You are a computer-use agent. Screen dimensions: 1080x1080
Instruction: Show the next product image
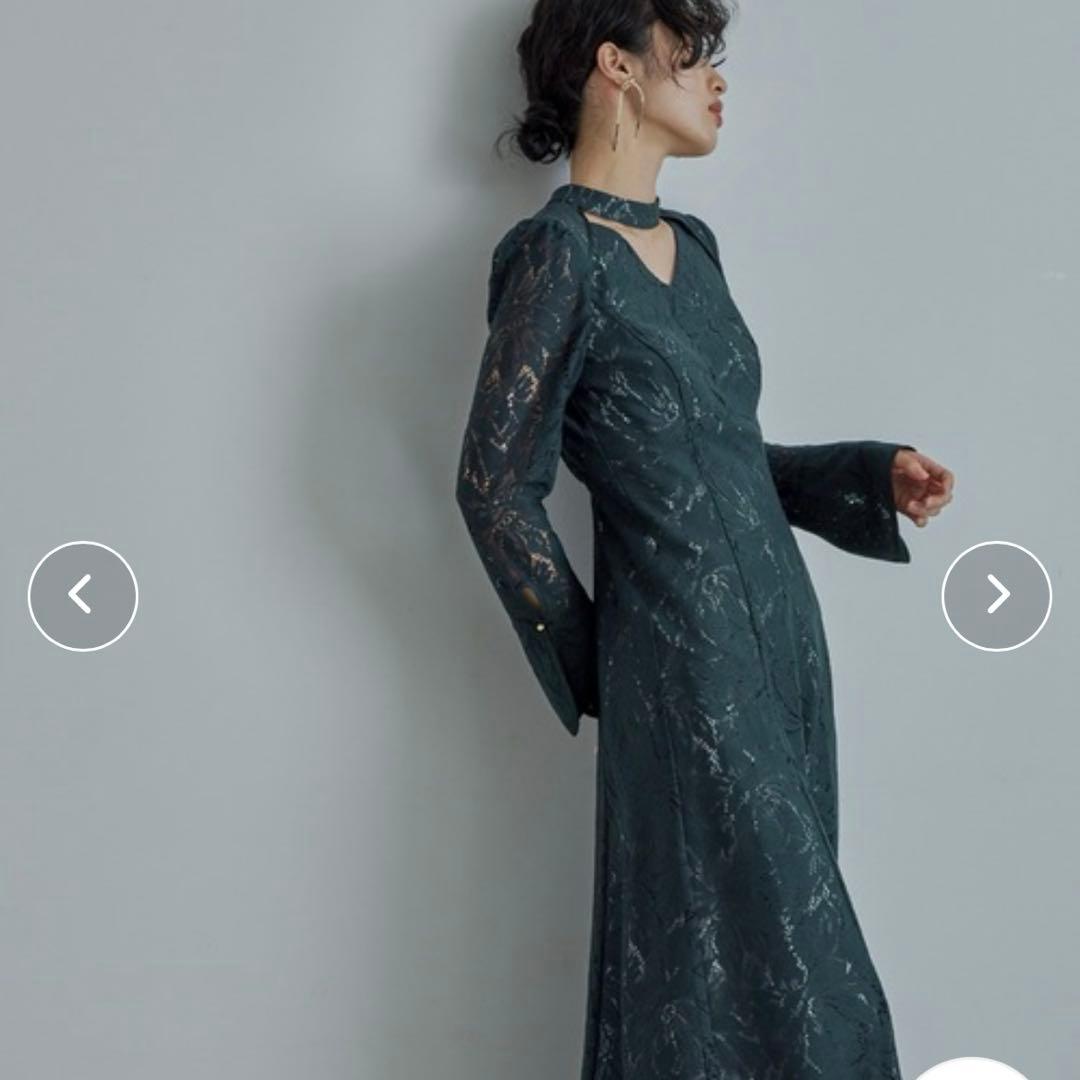point(996,596)
